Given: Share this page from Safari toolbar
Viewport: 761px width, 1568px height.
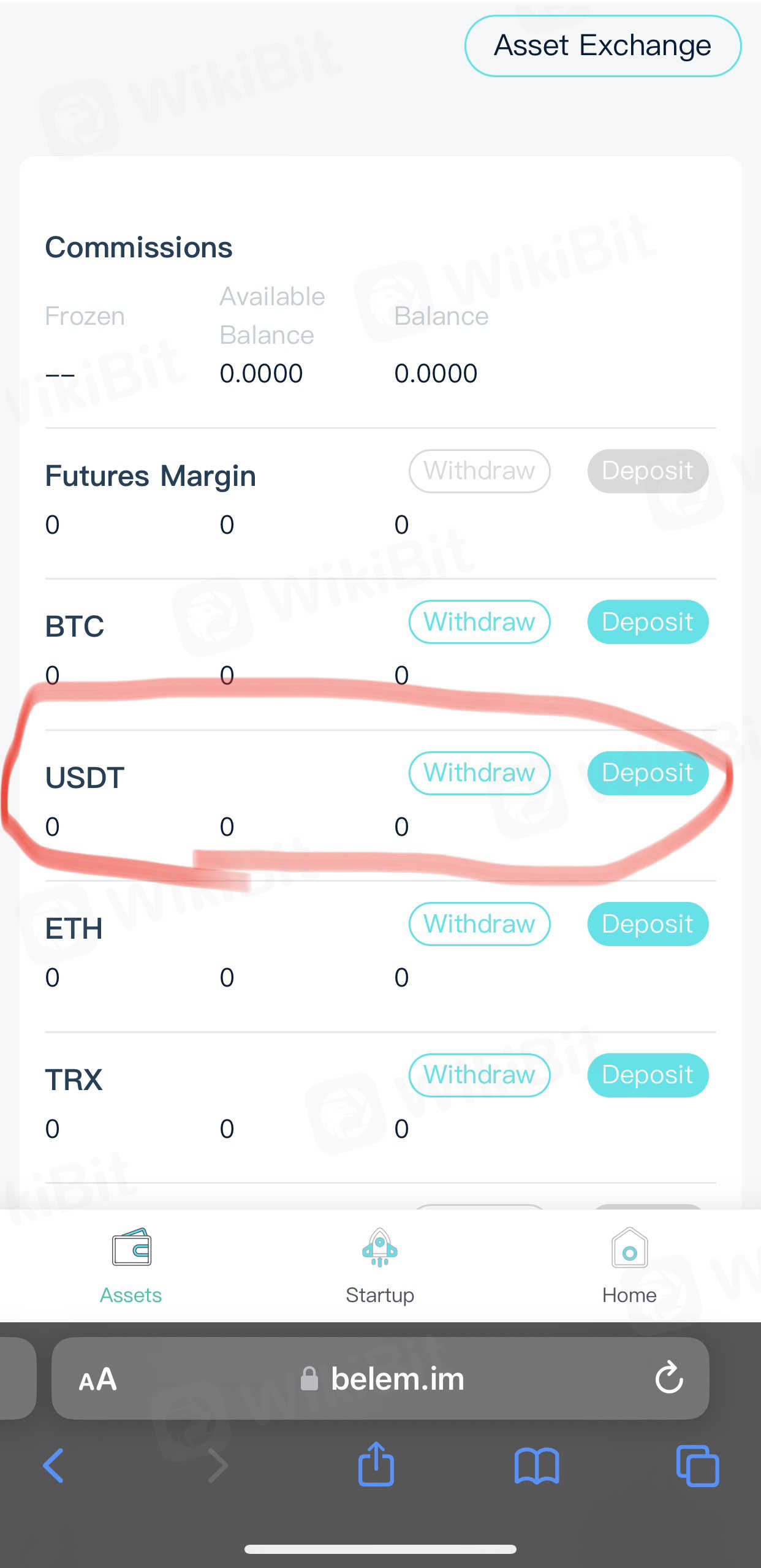Looking at the screenshot, I should 376,1464.
